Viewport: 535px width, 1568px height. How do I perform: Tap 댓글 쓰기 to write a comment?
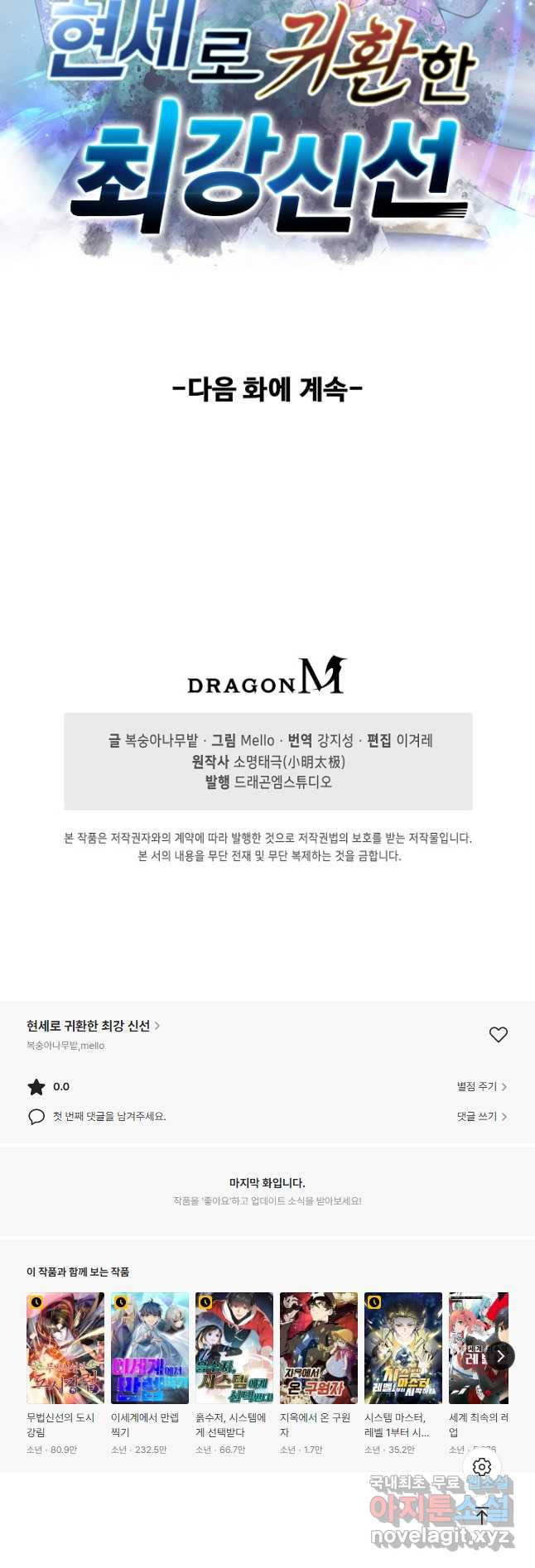tap(481, 1116)
